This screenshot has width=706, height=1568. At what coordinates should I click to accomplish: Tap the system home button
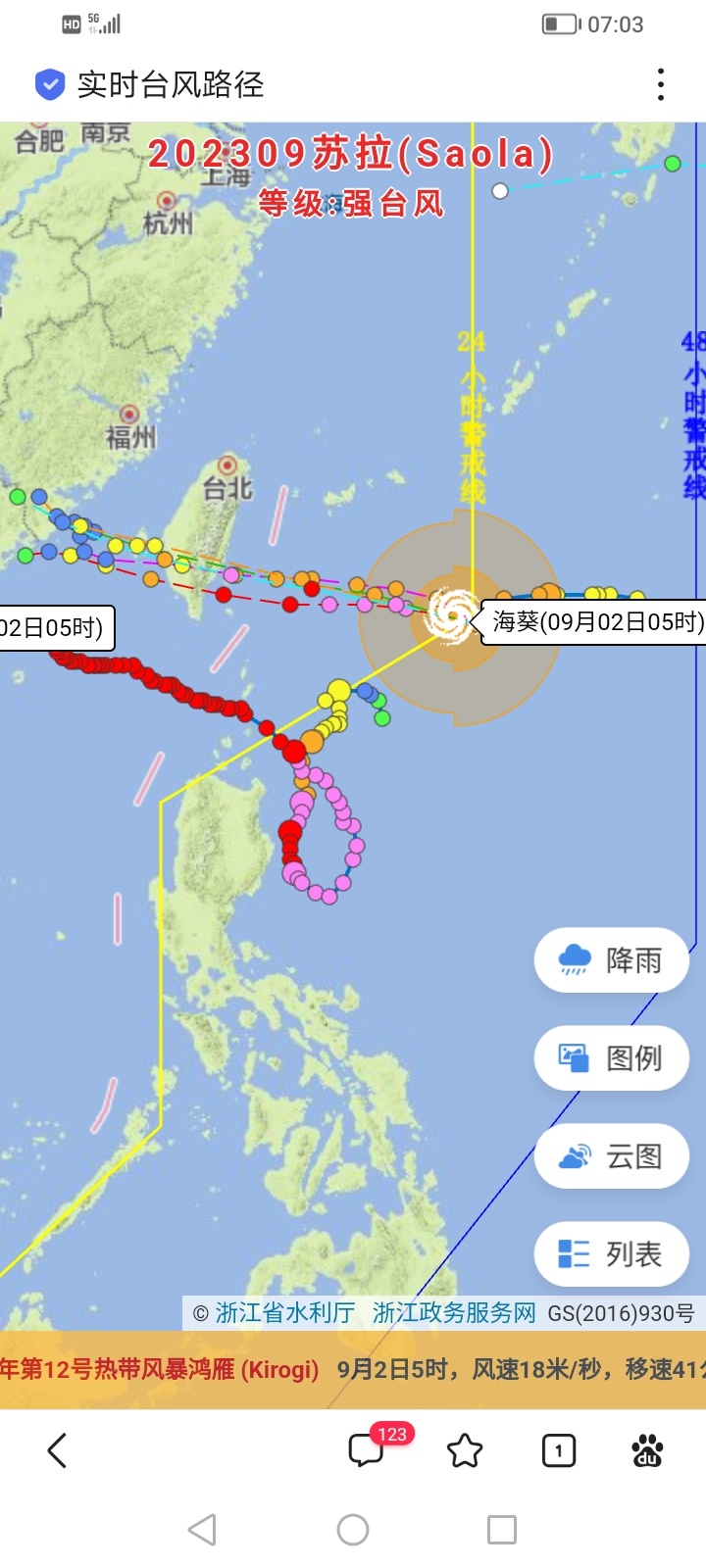[x=353, y=1529]
